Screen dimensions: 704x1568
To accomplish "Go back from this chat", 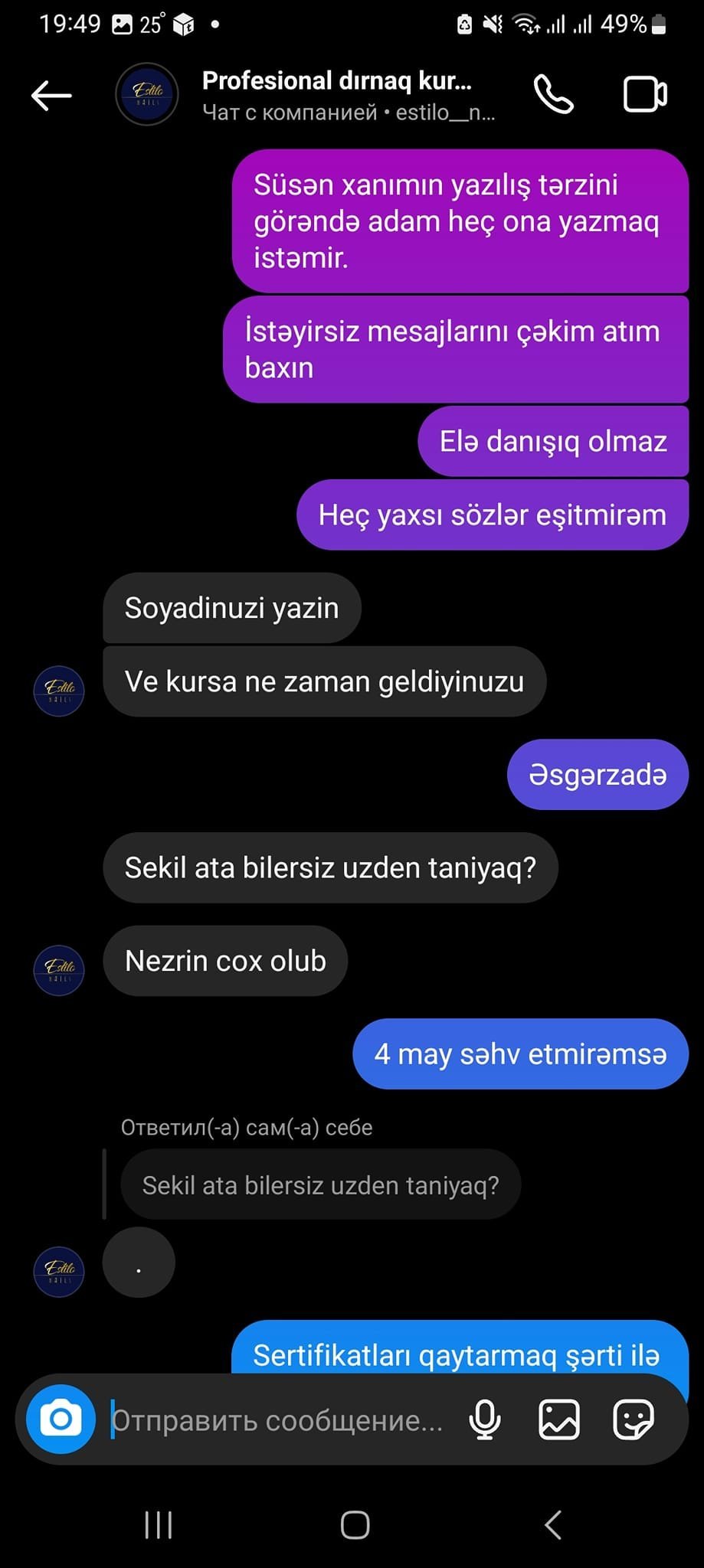I will pos(51,96).
